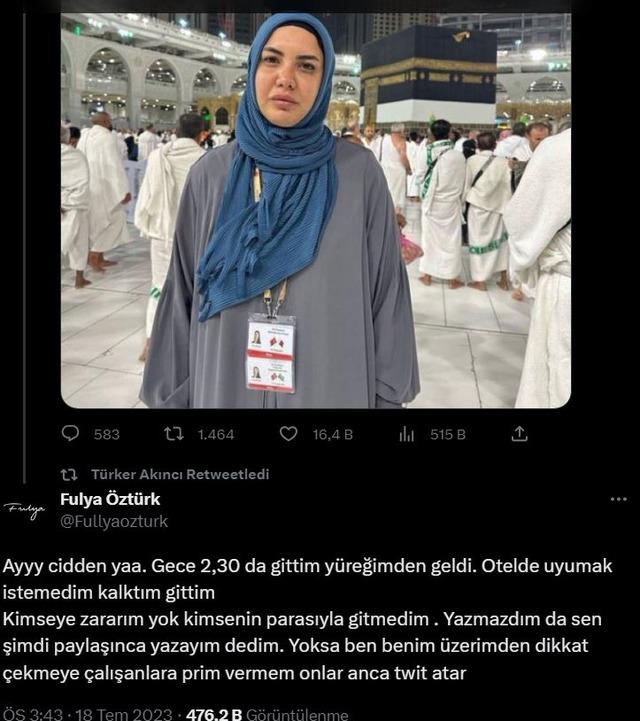
Task: Share the photo tweet
Action: point(519,434)
